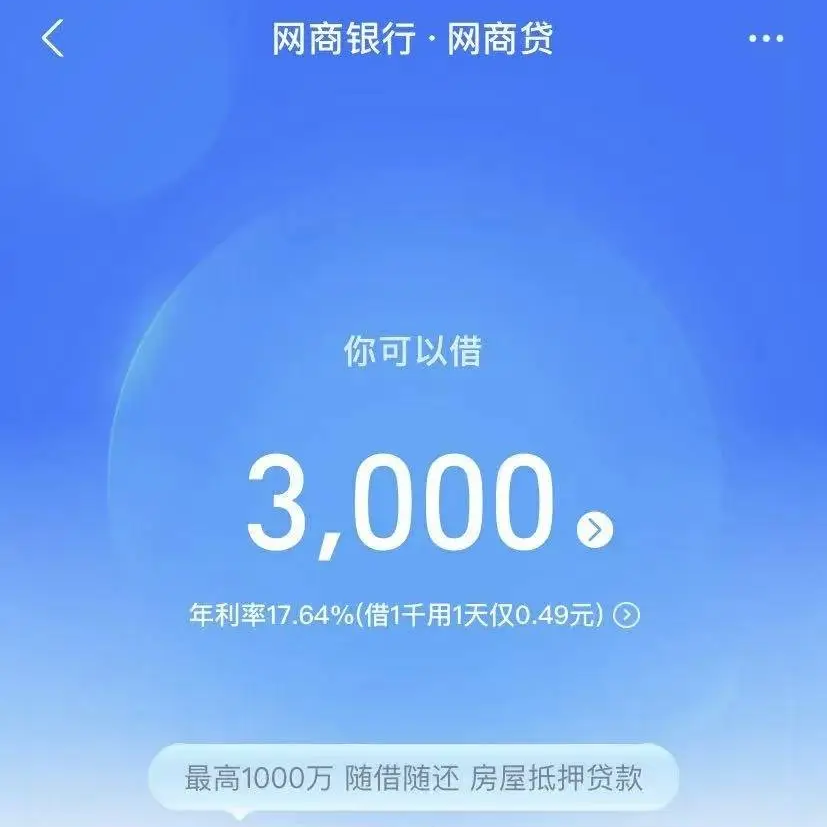
Task: Tap the arrow beside the 3,000 amount
Action: pos(595,528)
